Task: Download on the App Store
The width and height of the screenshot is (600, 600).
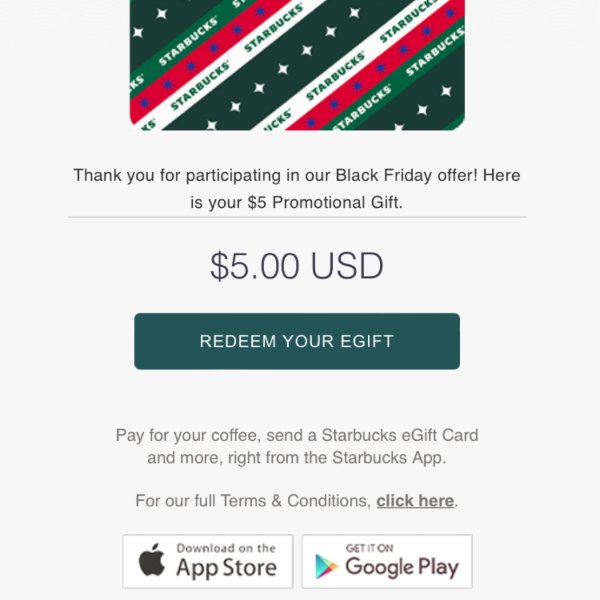Action: 208,561
